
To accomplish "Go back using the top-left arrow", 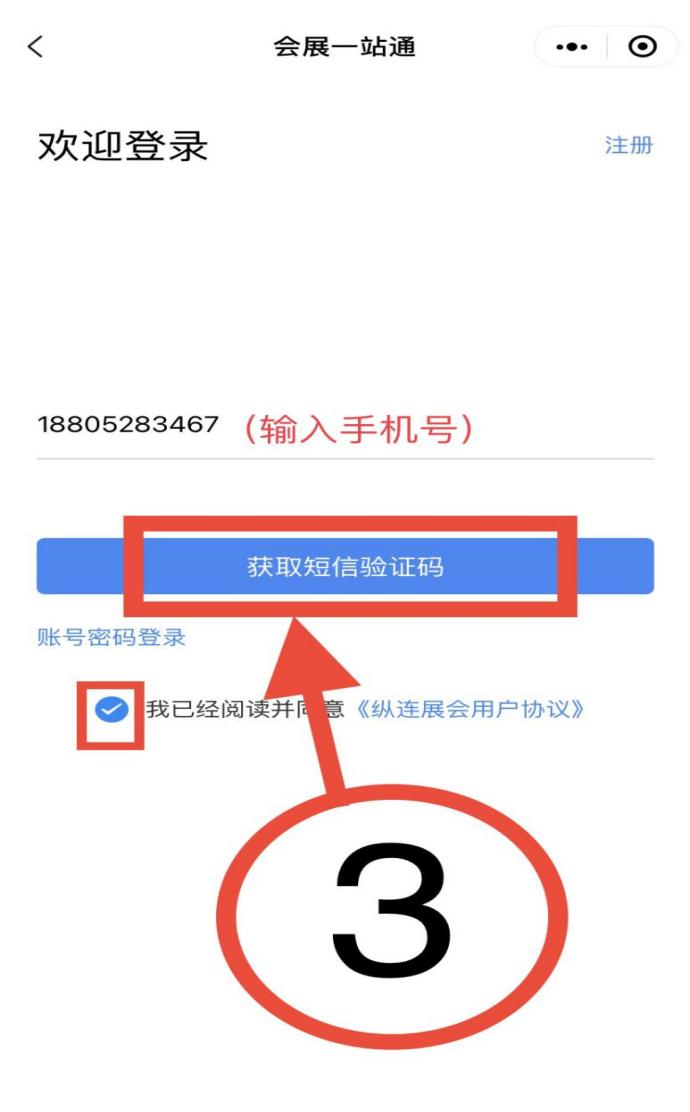I will coord(36,47).
